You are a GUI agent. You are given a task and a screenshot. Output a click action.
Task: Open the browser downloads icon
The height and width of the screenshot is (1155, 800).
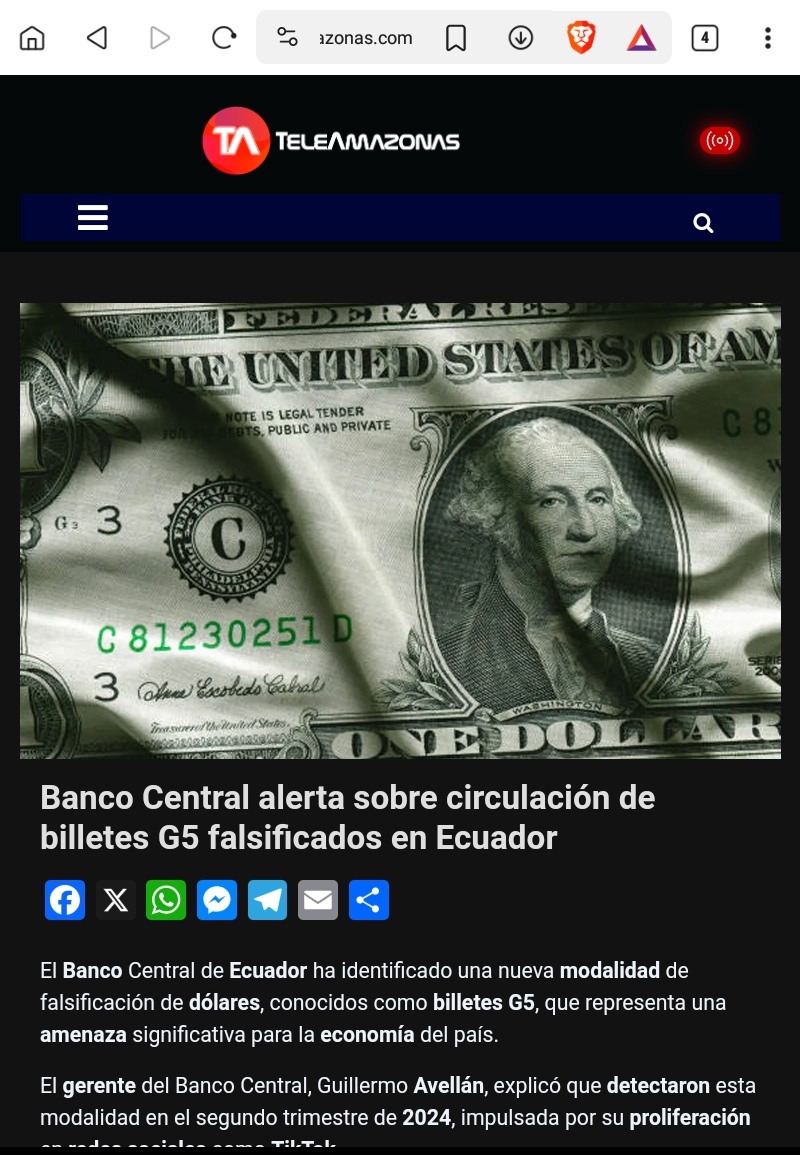pyautogui.click(x=520, y=38)
